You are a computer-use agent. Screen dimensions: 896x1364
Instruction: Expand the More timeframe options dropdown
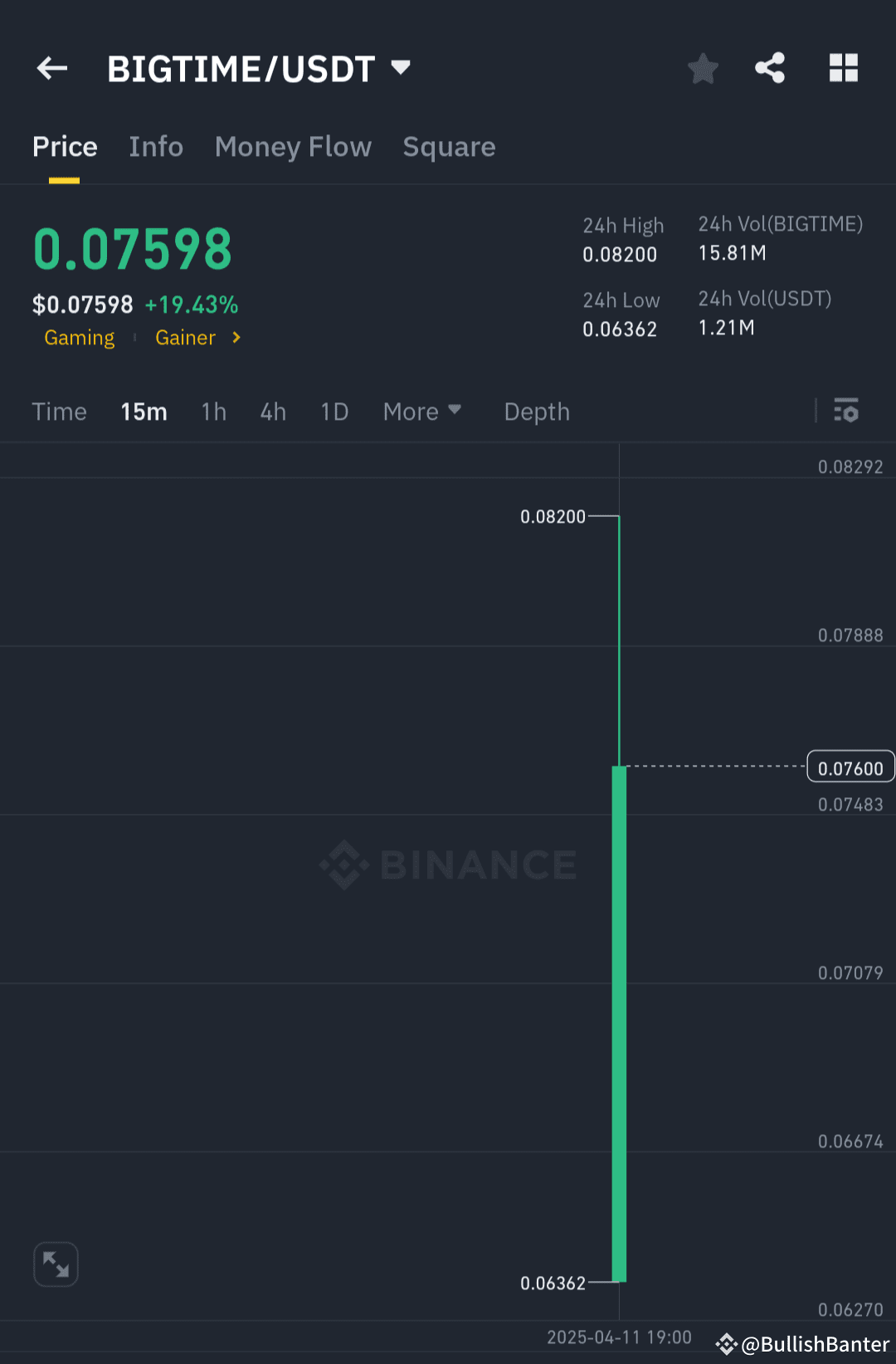(x=422, y=411)
